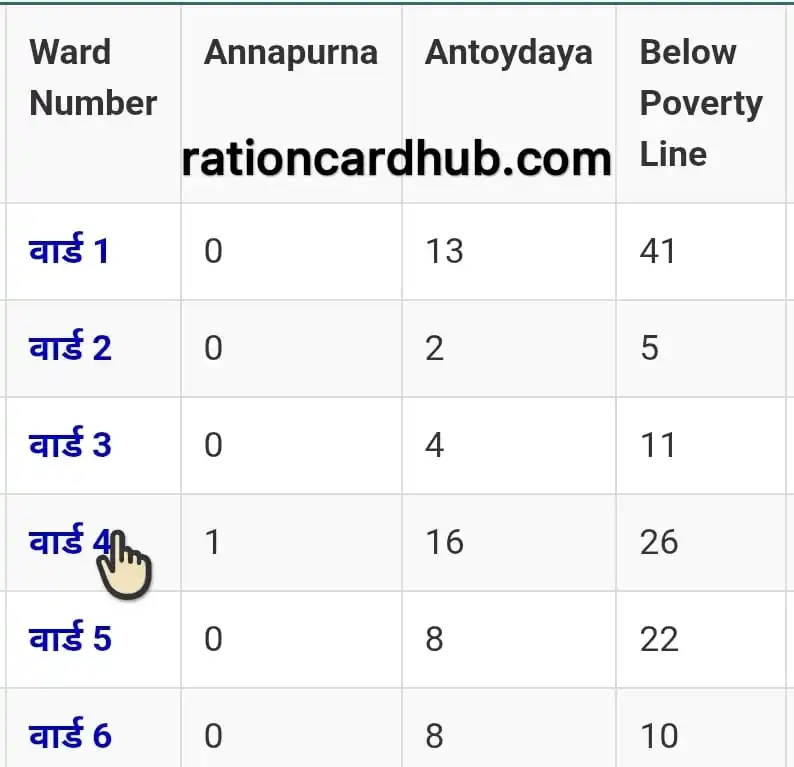Select the वार्ड 3 link
This screenshot has height=767, width=794.
click(x=70, y=444)
